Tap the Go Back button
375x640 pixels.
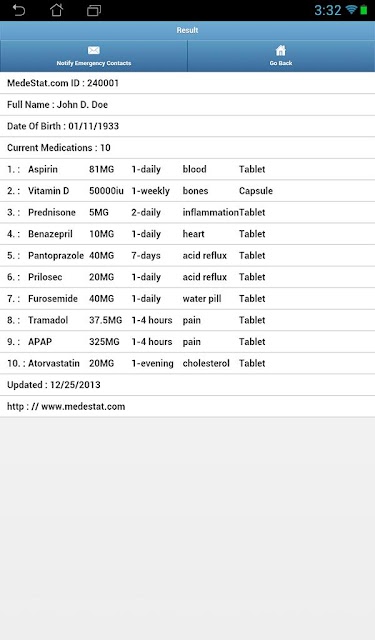coord(281,56)
